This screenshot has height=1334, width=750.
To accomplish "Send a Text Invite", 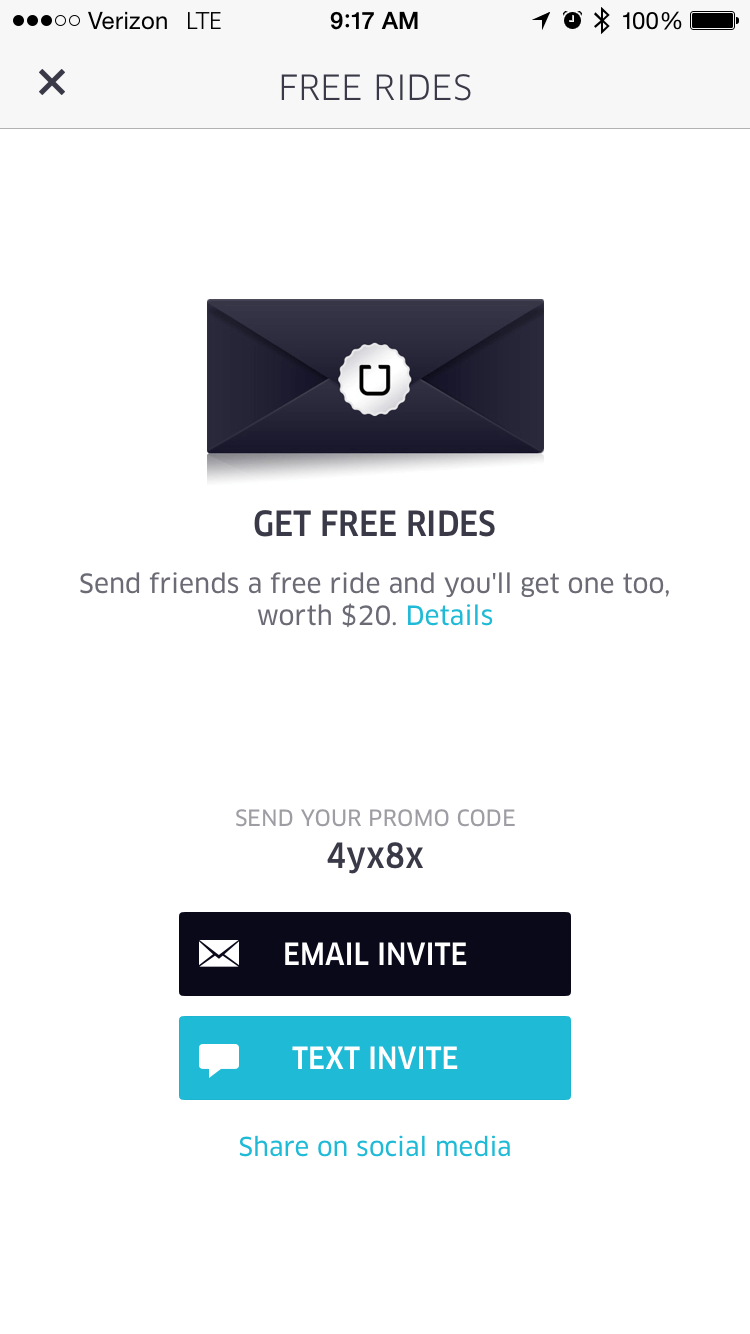I will [375, 1058].
